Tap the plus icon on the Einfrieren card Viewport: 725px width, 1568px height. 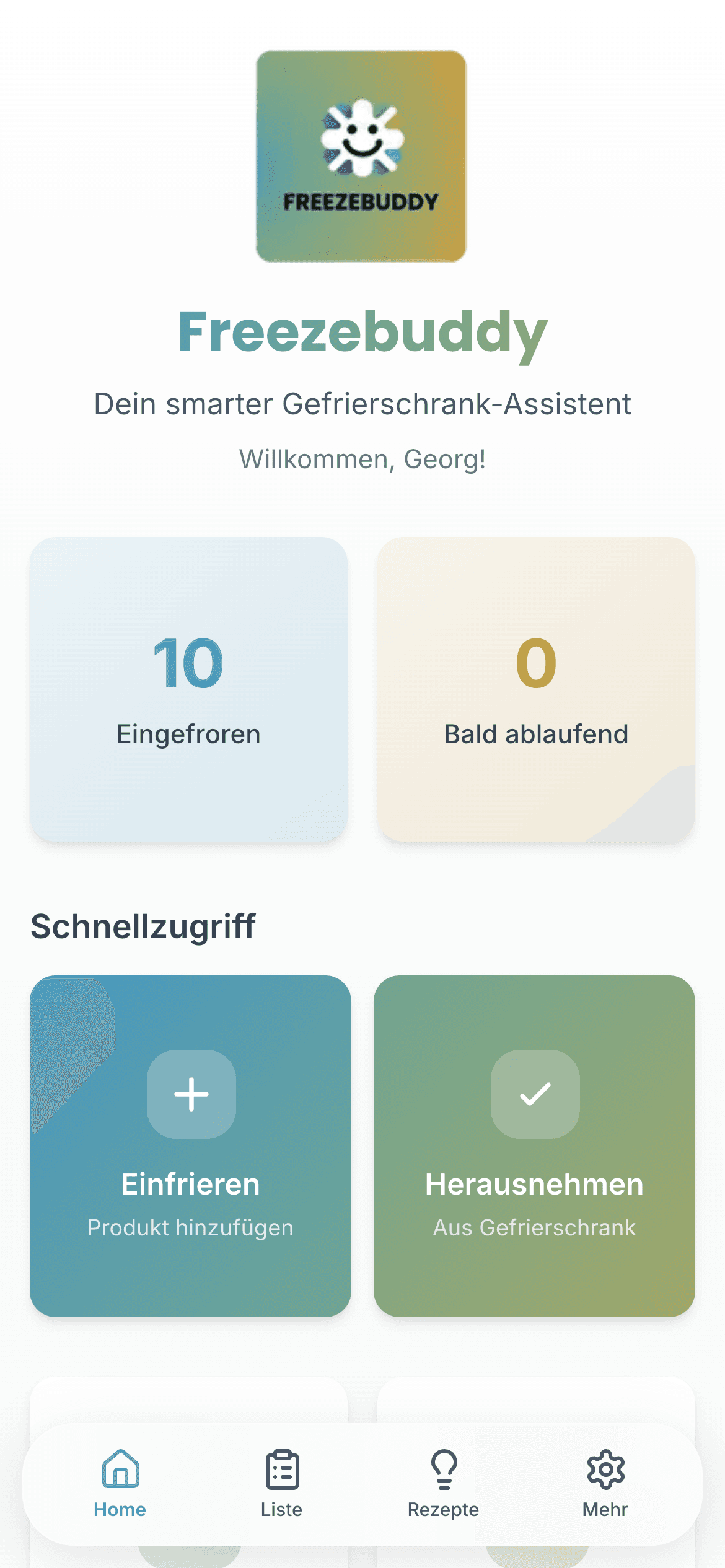tap(191, 1095)
